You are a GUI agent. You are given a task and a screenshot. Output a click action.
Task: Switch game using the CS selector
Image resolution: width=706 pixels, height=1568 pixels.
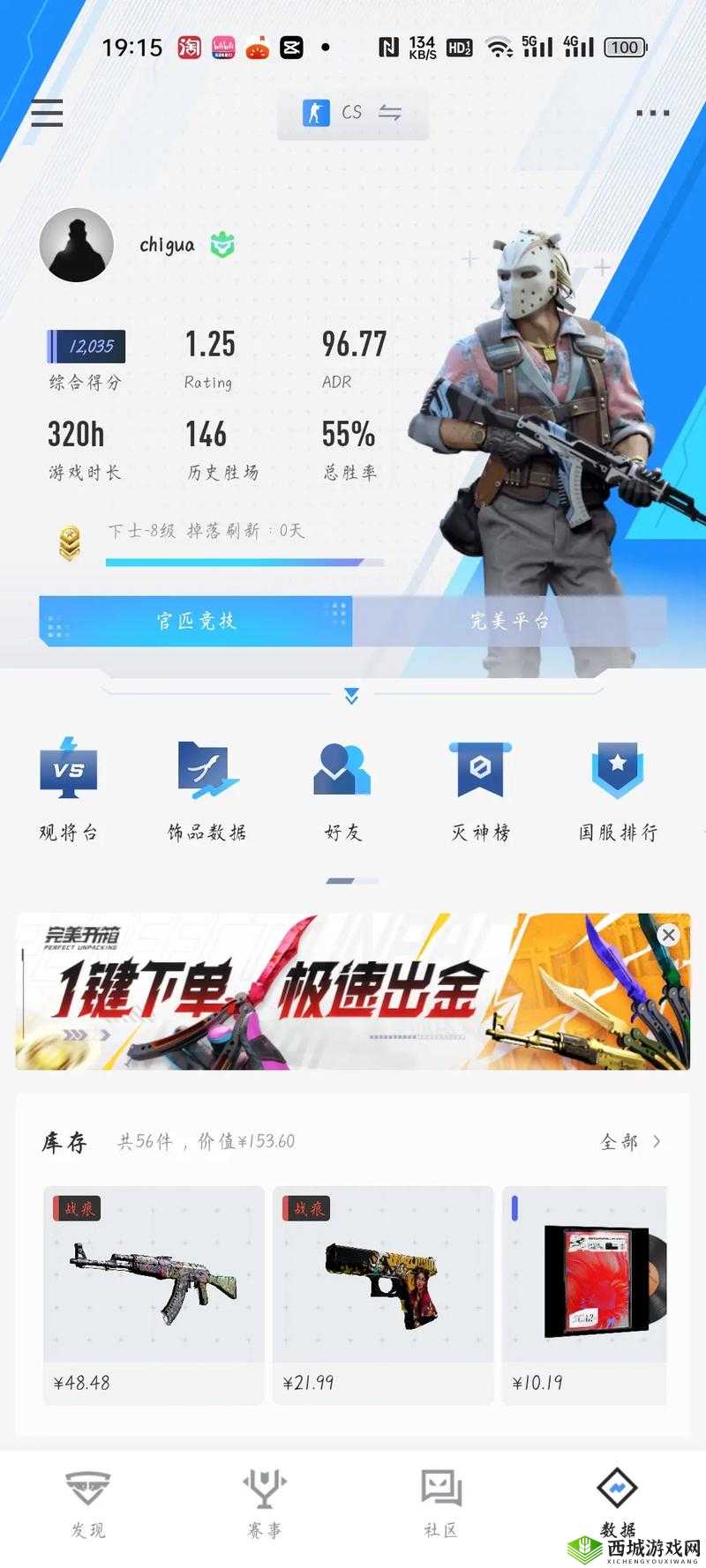click(x=352, y=113)
